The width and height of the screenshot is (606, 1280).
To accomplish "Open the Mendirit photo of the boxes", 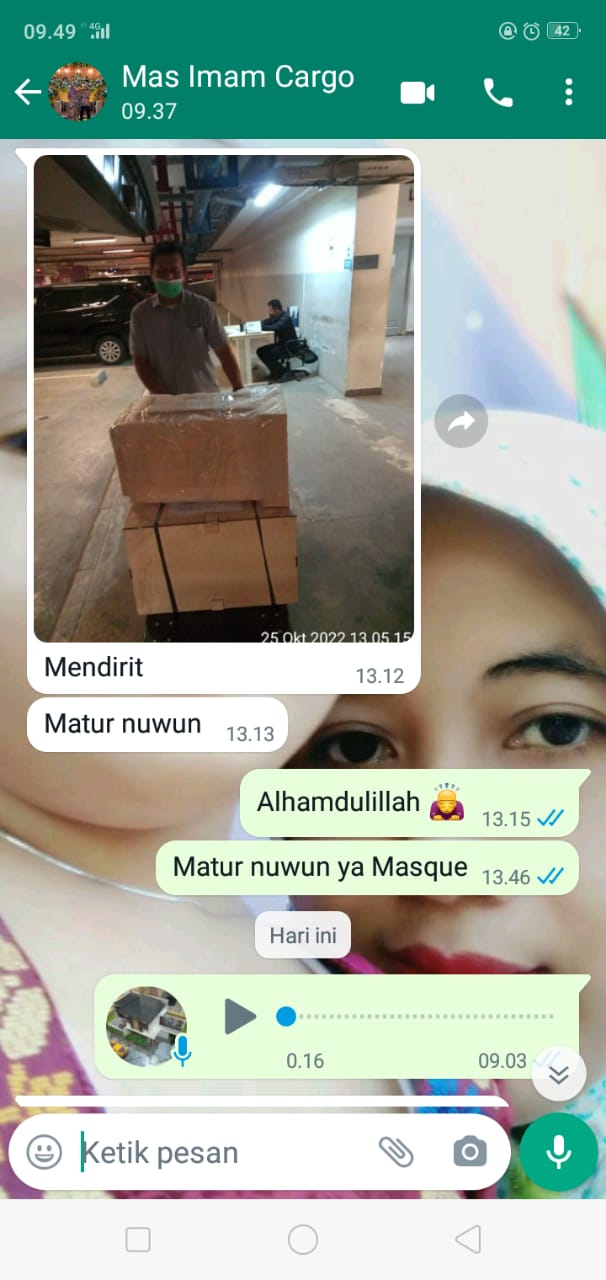I will 223,398.
